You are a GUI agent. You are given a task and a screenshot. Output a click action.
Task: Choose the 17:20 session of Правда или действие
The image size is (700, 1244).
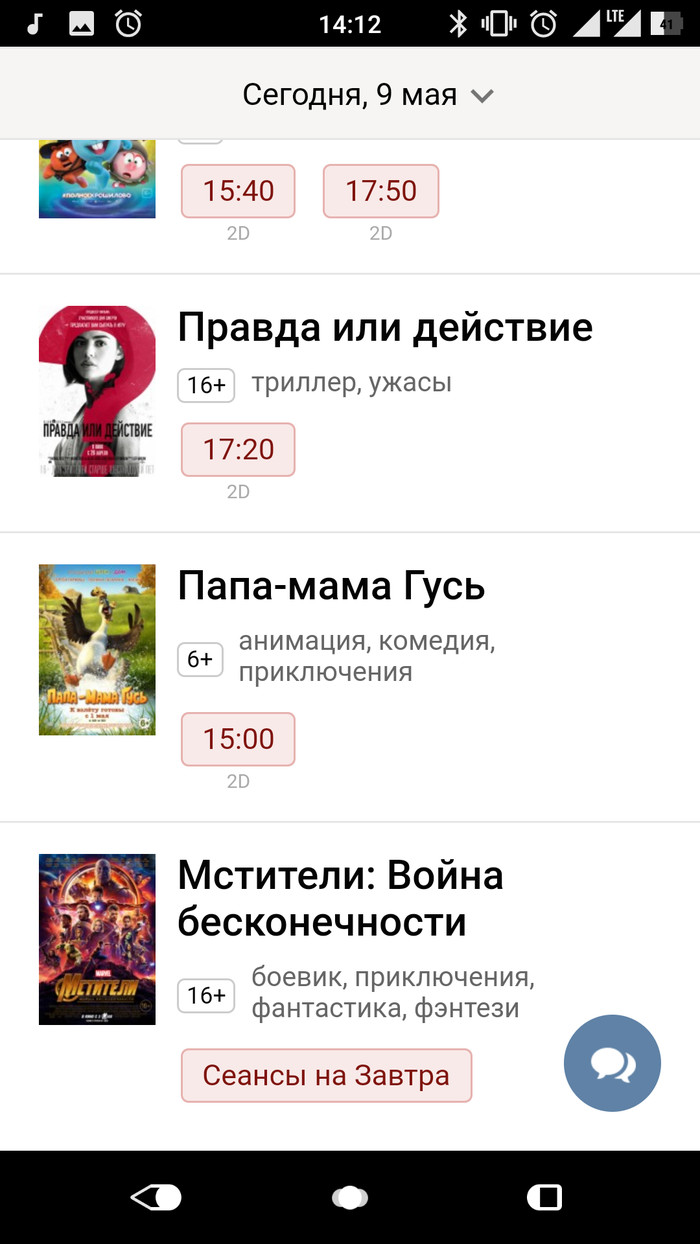238,450
